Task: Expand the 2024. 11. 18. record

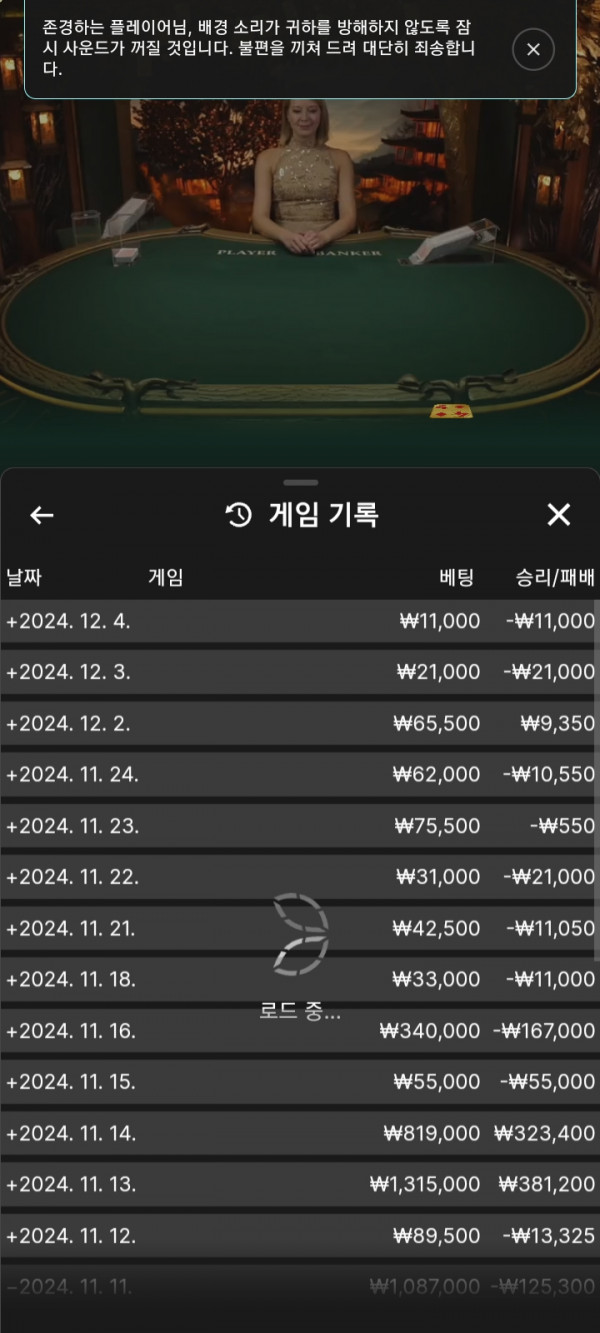Action: 298,979
